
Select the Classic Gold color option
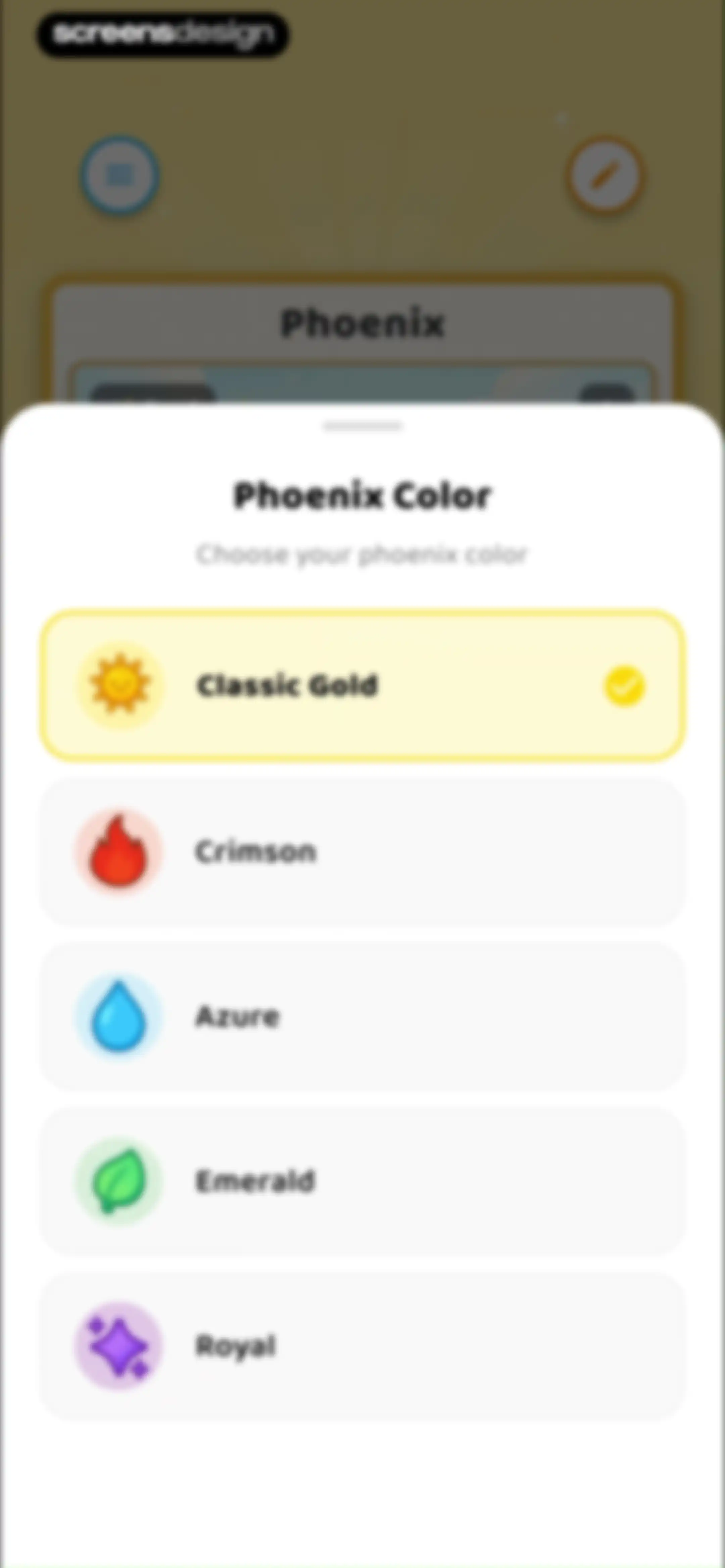click(363, 685)
